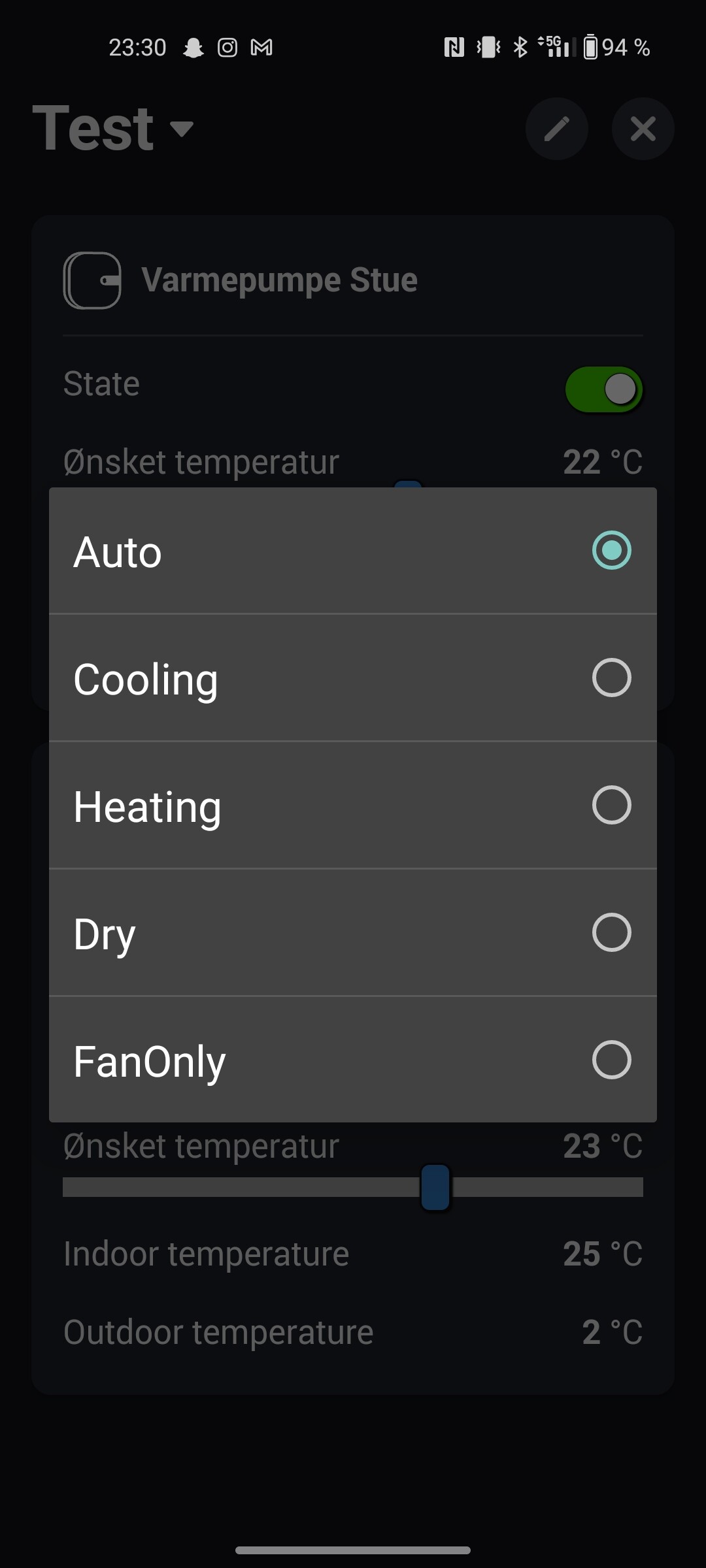Screen dimensions: 706x1568
Task: Pick the Dry mode option
Action: tap(352, 933)
